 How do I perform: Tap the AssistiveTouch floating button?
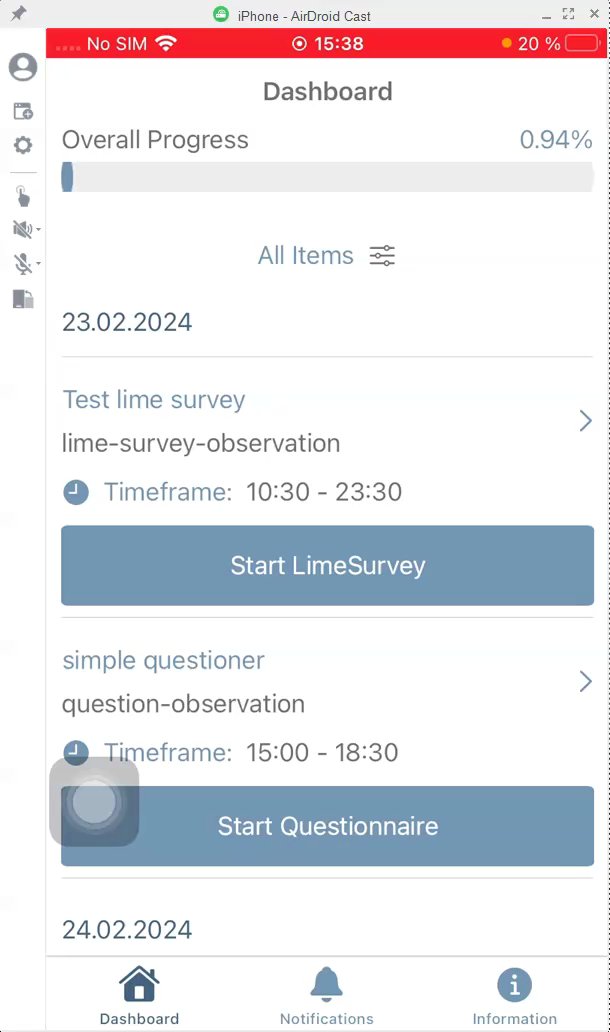click(x=95, y=803)
